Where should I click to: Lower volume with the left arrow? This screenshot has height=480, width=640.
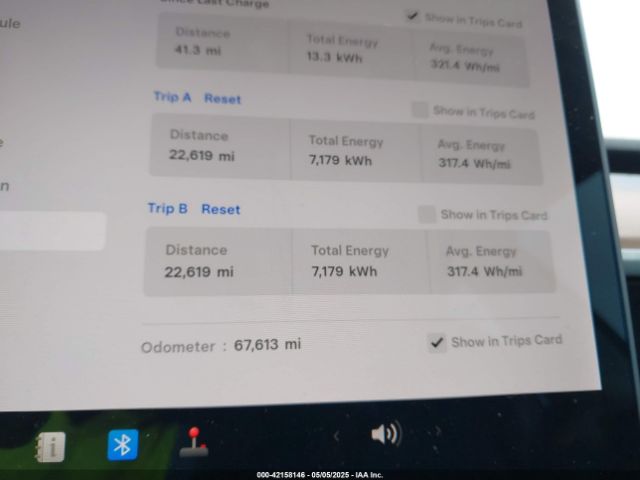pos(337,435)
